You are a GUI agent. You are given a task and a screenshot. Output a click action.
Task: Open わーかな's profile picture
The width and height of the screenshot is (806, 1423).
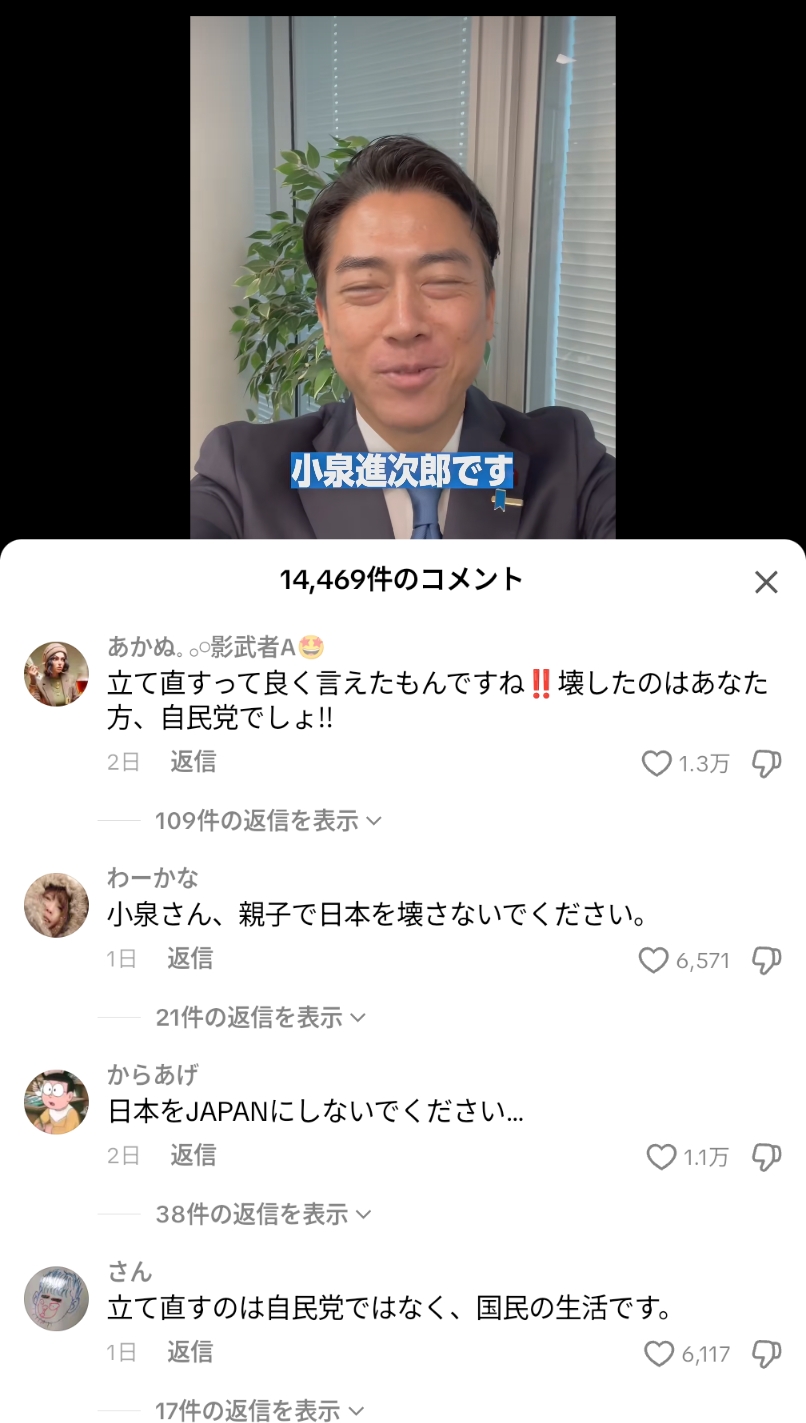[x=56, y=905]
